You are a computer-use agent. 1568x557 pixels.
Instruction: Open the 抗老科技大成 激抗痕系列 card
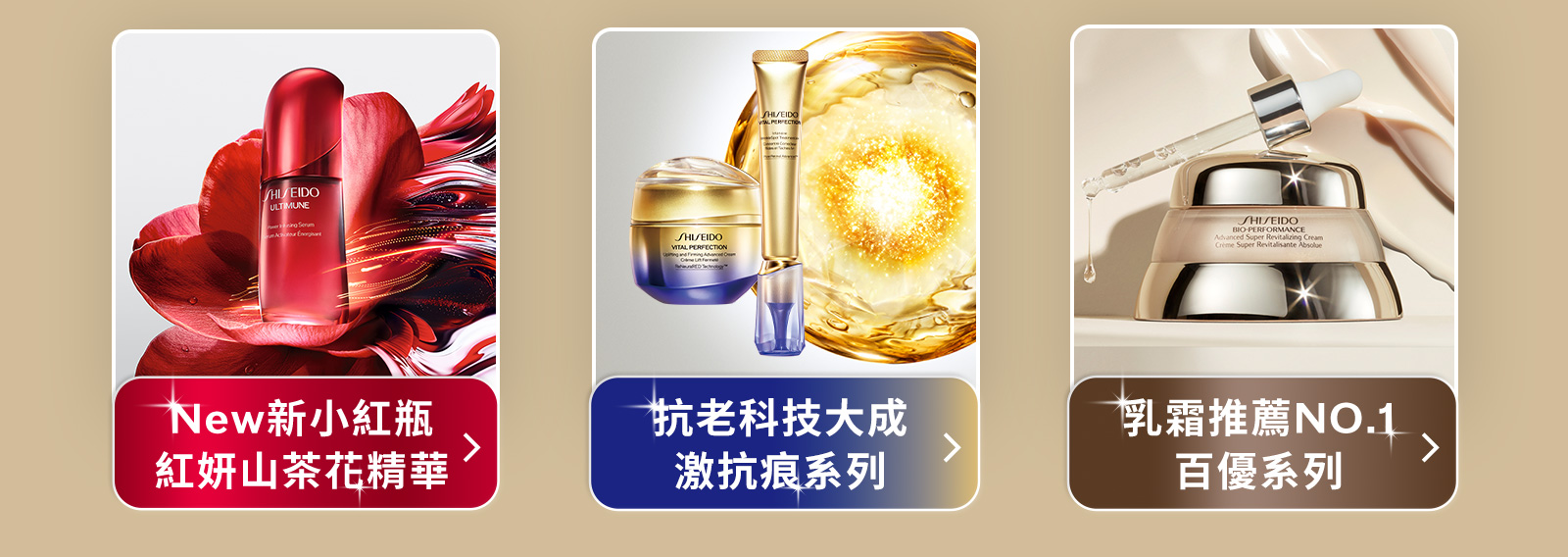point(783,444)
